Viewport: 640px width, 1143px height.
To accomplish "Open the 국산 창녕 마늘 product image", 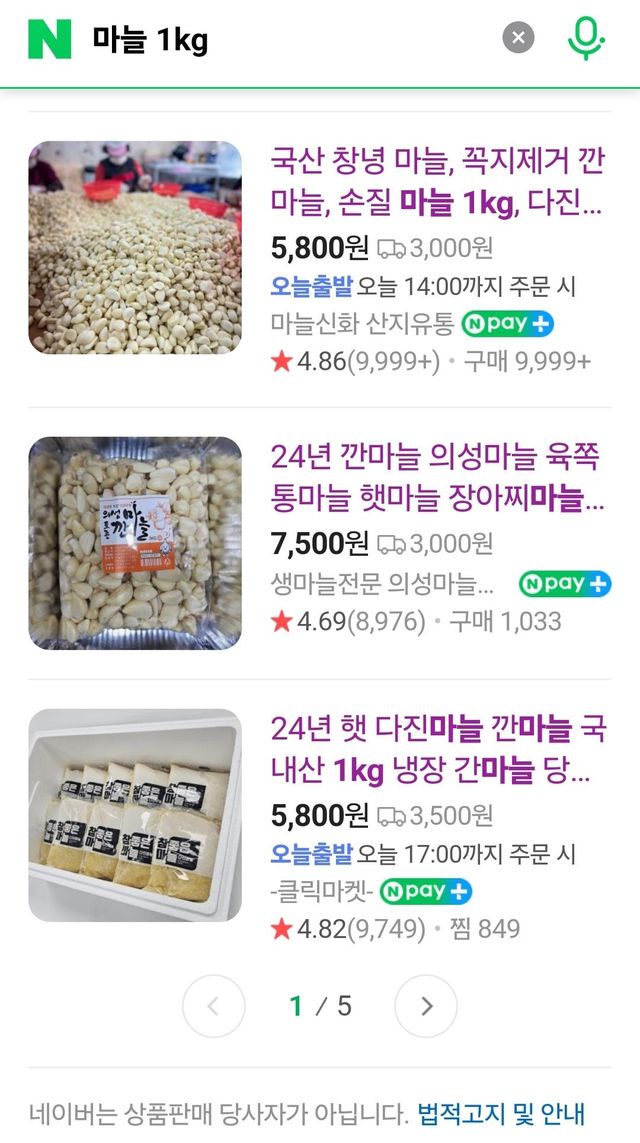I will coord(135,247).
